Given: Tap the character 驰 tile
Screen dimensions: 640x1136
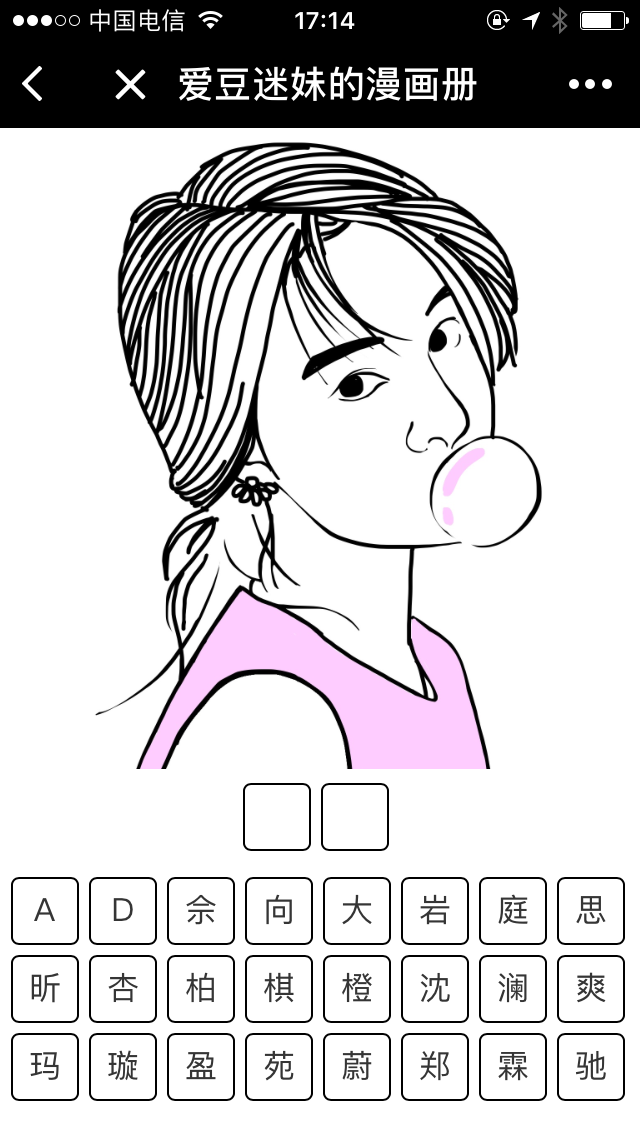Looking at the screenshot, I should point(591,1067).
